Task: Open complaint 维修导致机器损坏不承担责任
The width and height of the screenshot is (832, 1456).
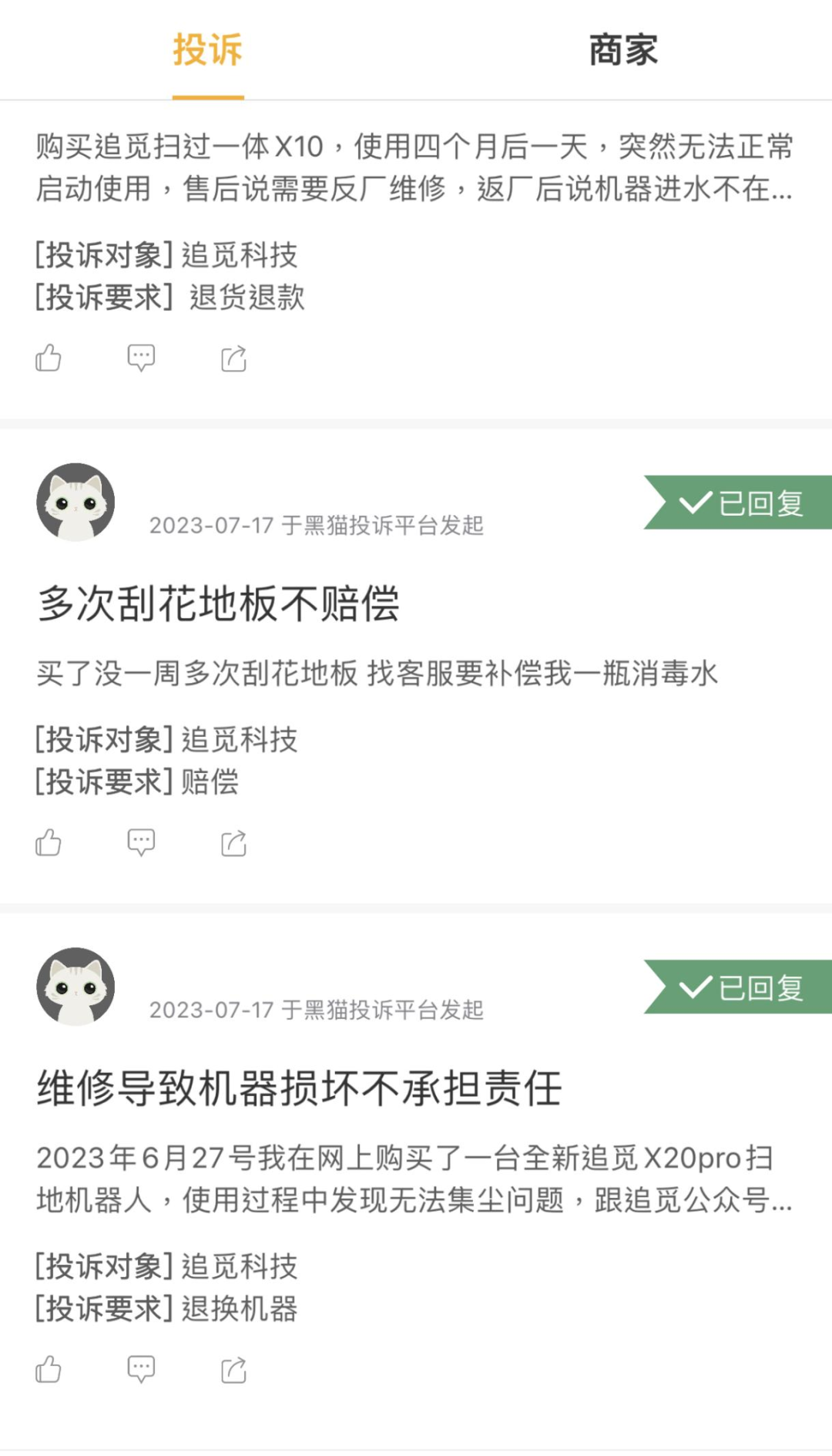Action: [x=299, y=1088]
